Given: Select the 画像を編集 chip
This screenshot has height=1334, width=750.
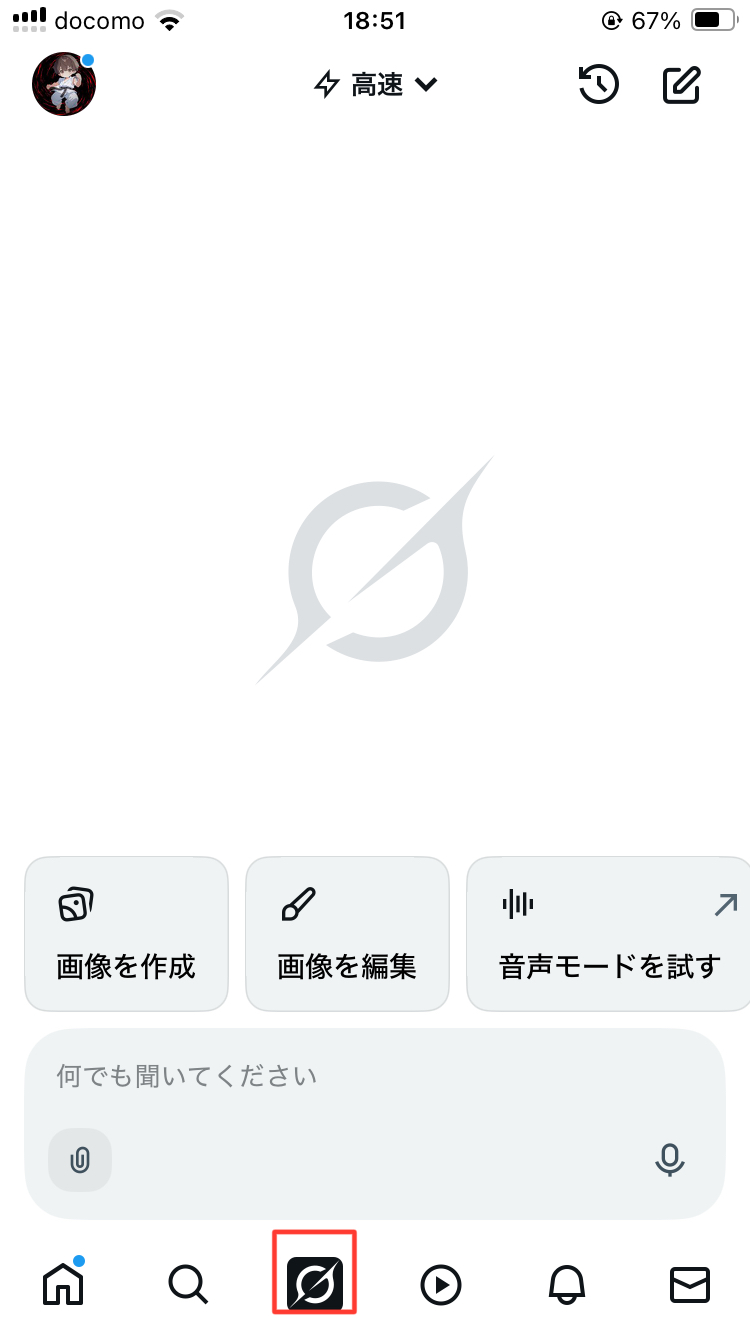Looking at the screenshot, I should point(347,934).
